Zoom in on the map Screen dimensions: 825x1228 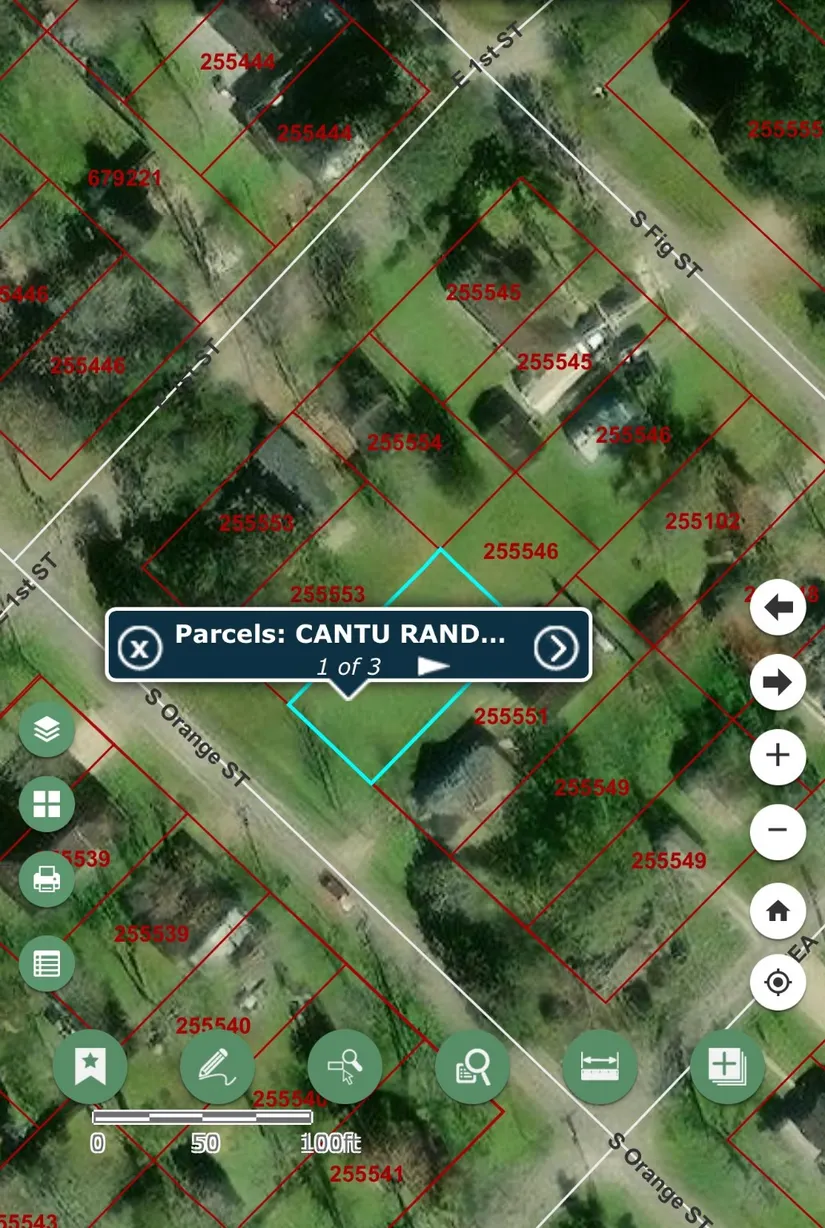click(778, 755)
